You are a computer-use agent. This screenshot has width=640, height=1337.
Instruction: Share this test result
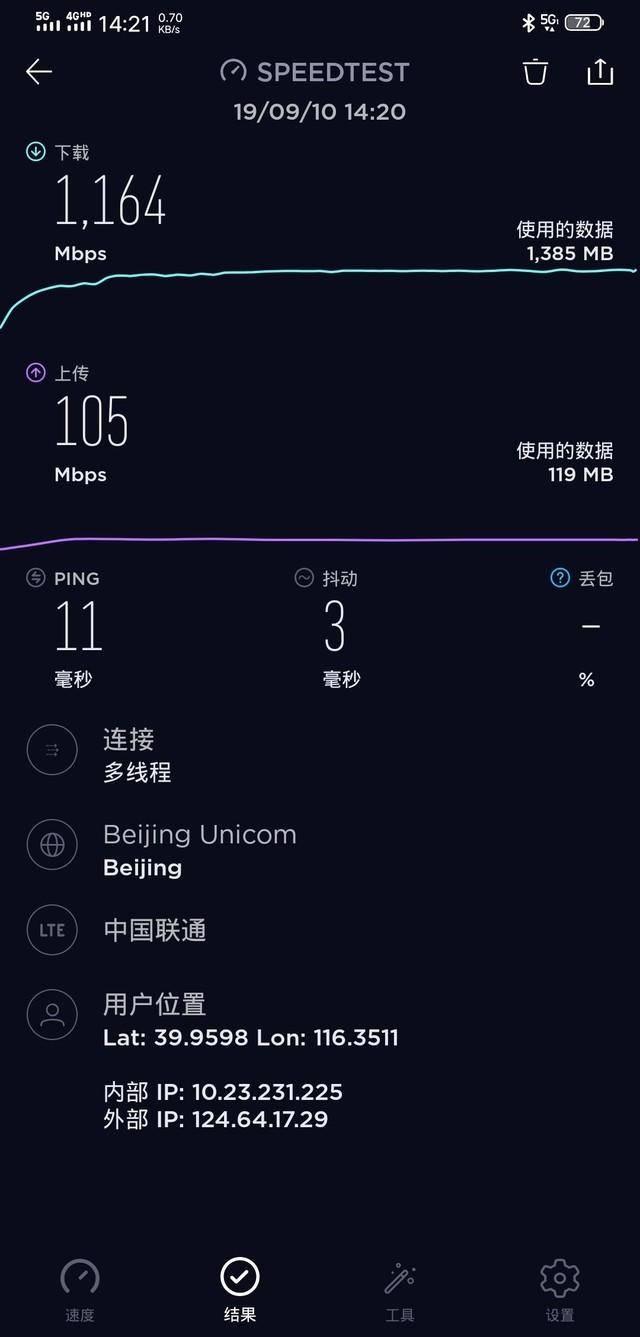coord(599,71)
